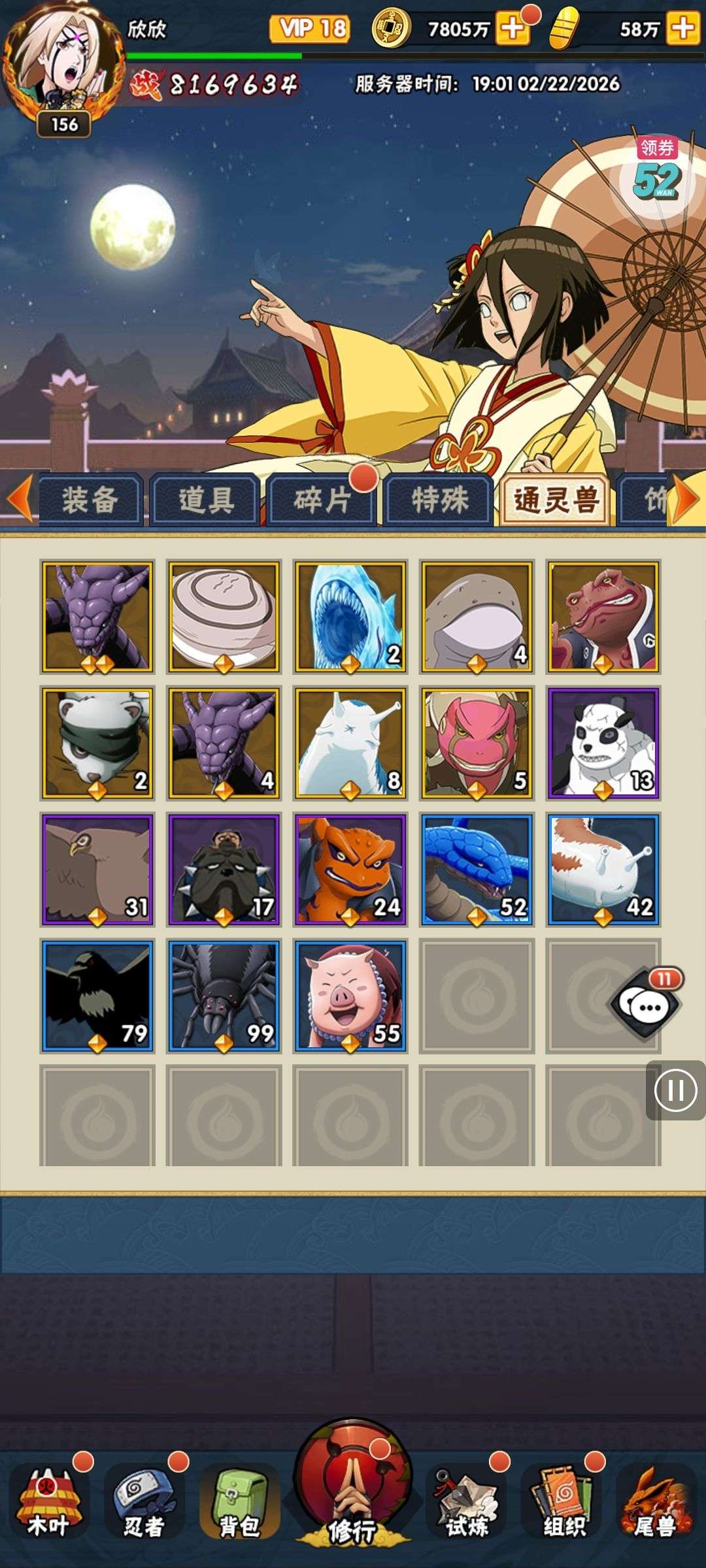Open the chat bubble with 11 messages
Image resolution: width=706 pixels, height=1568 pixels.
pos(647,1005)
